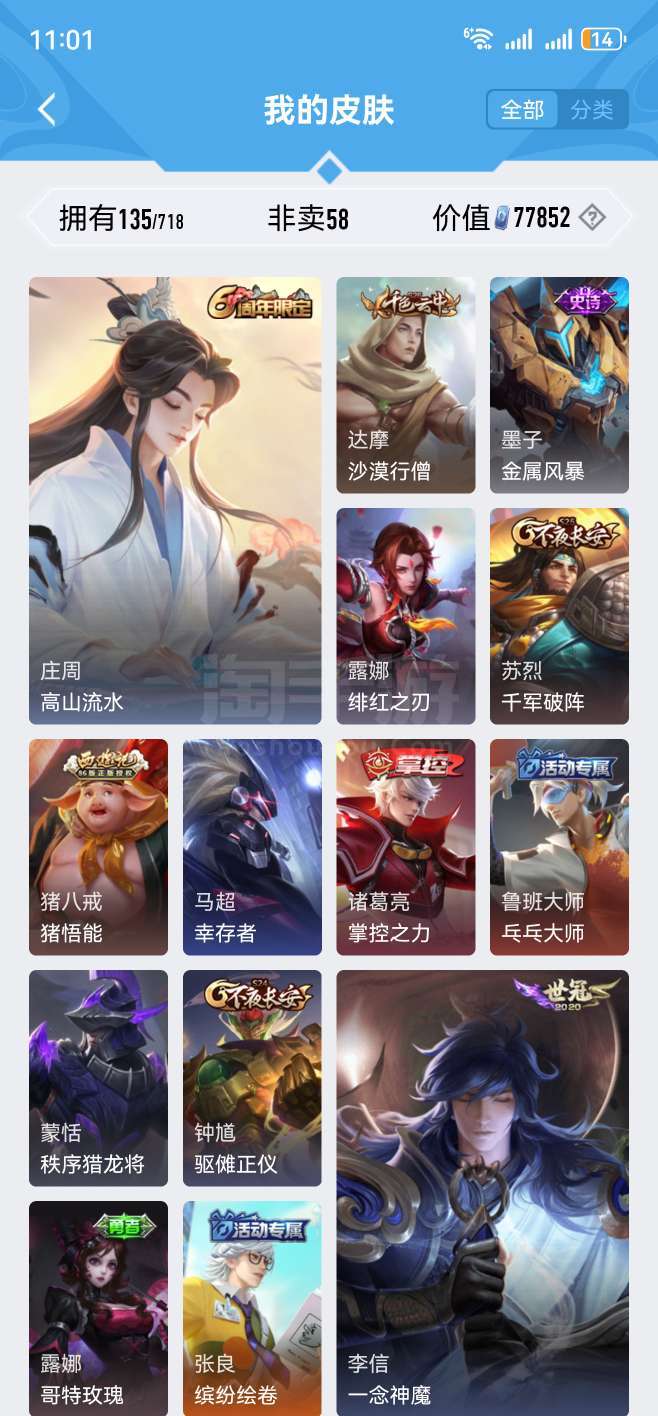Open 墨子 金属风暴 skin card
The width and height of the screenshot is (658, 1416).
[x=559, y=385]
